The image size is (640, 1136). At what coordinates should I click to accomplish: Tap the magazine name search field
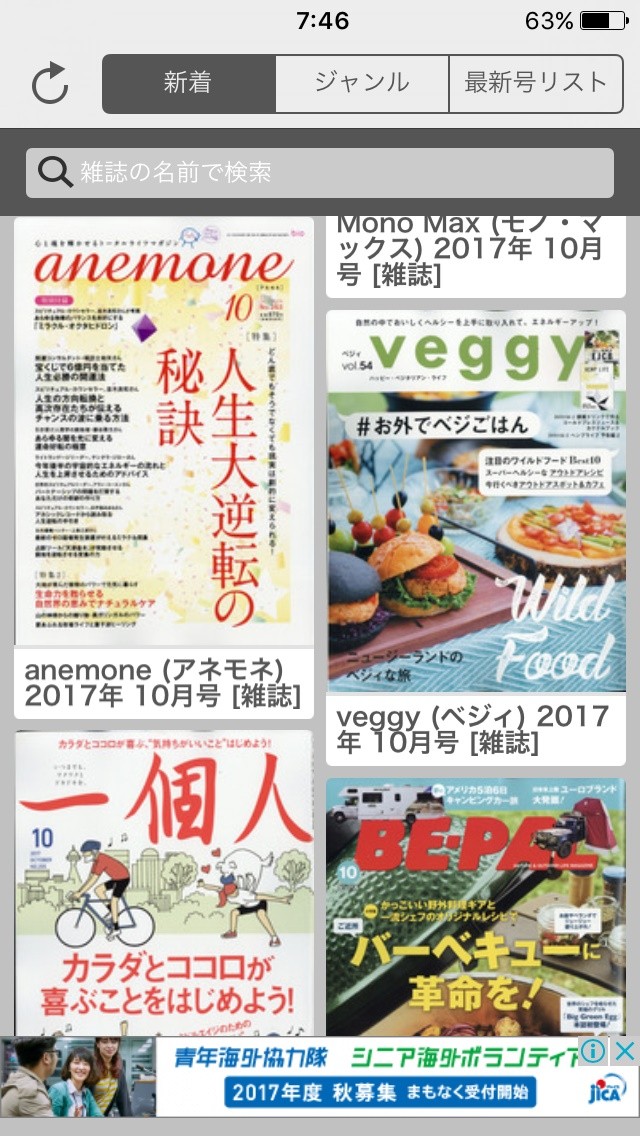click(x=320, y=173)
